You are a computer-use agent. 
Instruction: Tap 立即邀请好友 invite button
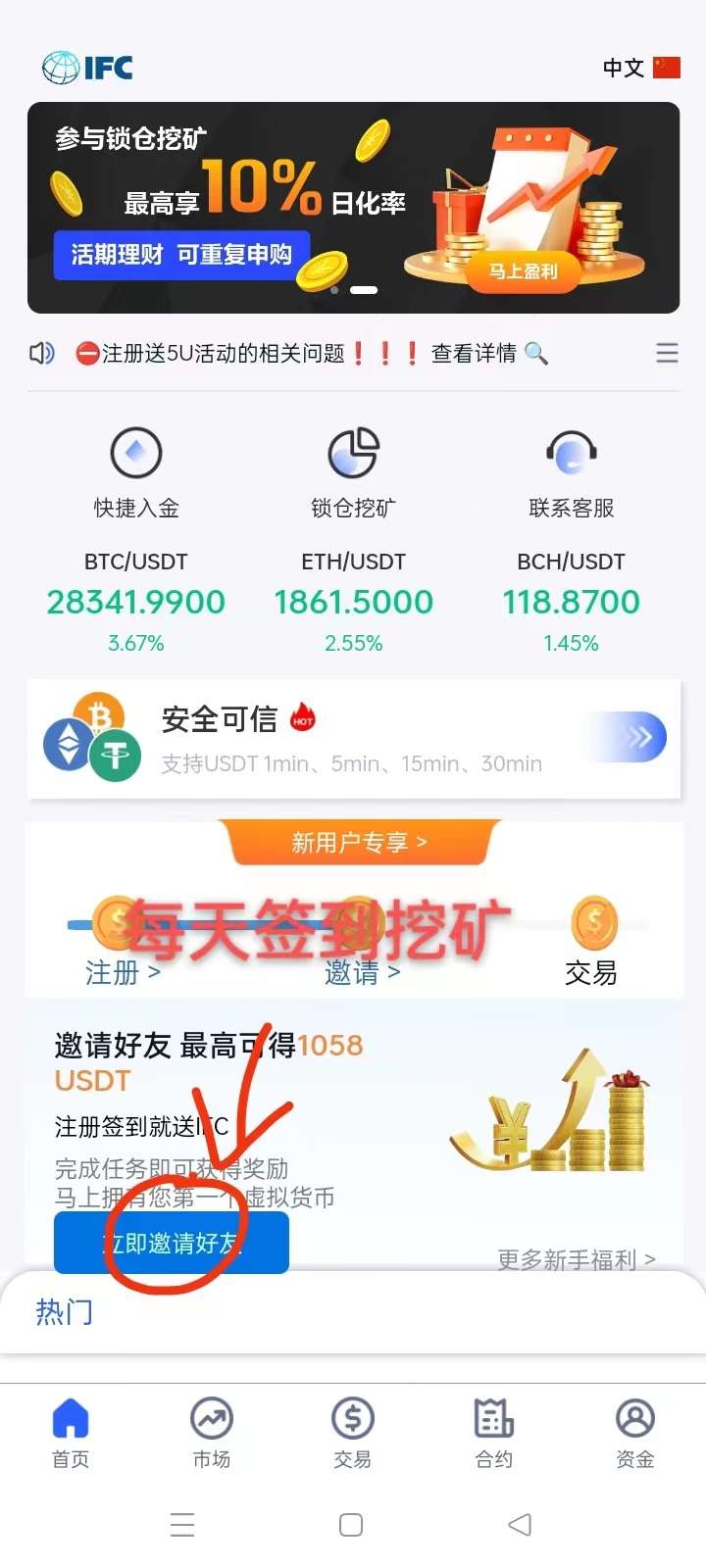pos(172,1243)
